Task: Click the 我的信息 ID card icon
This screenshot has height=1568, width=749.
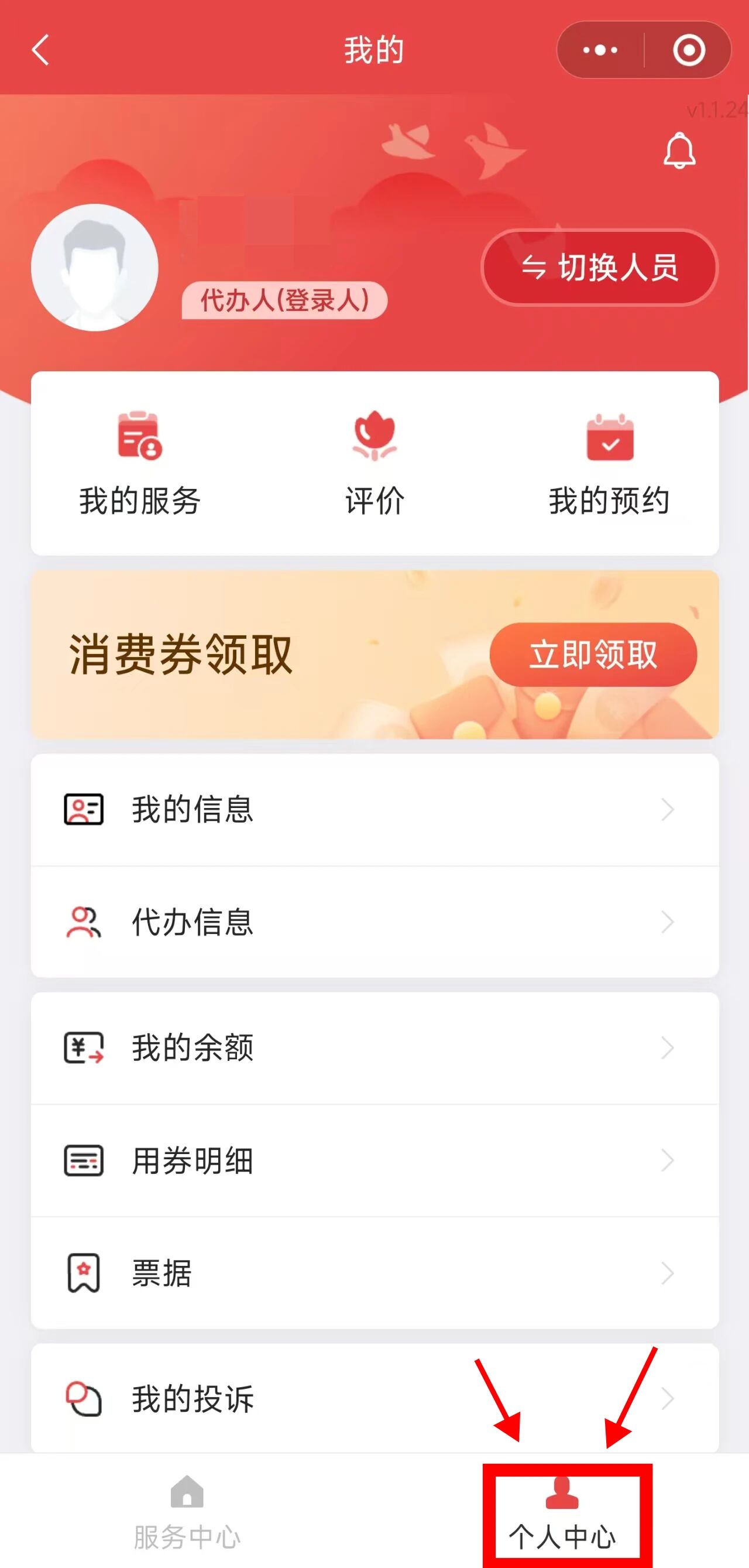Action: 84,810
